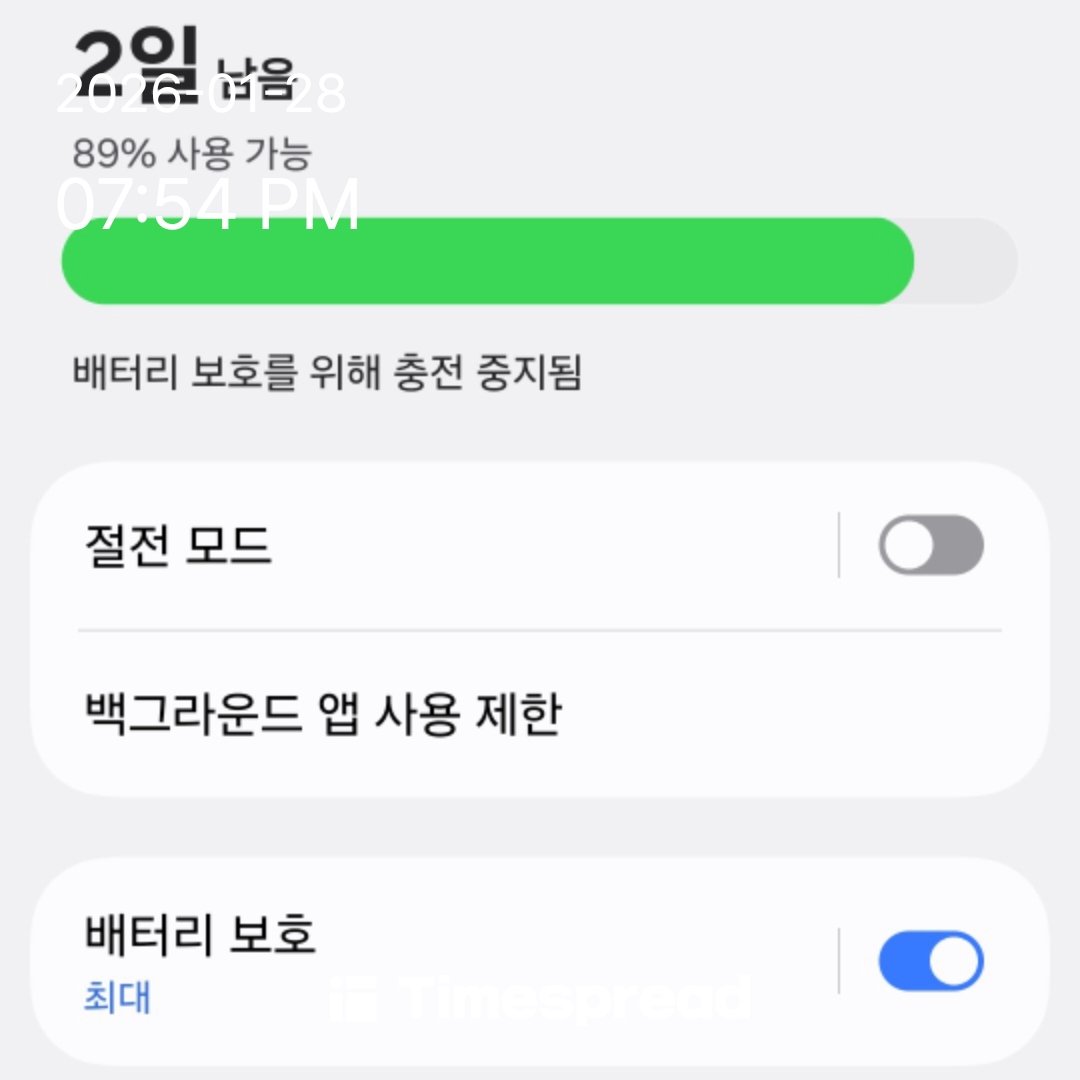Screen dimensions: 1080x1080
Task: Open 절전 모드 settings
Action: tap(400, 546)
